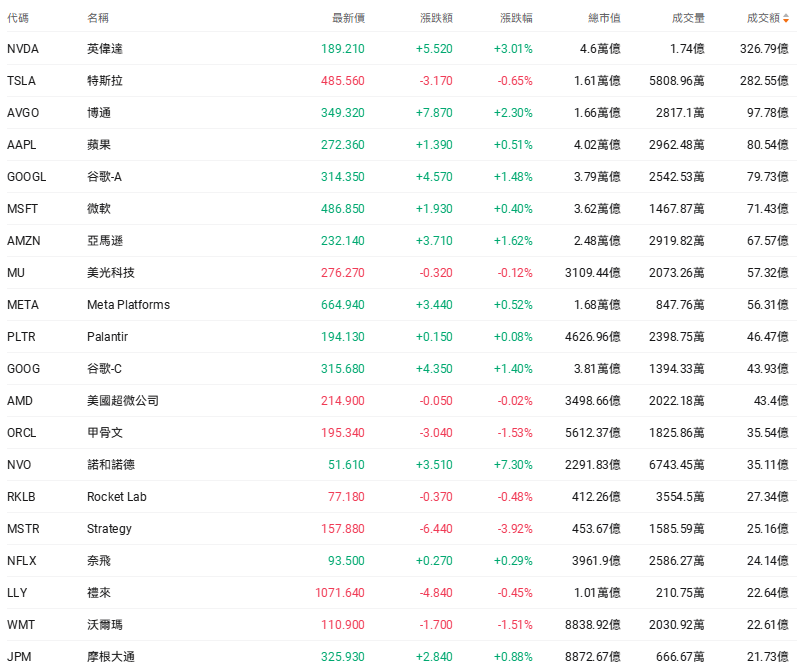Open NFLX 奈飛 quote

[x=98, y=561]
